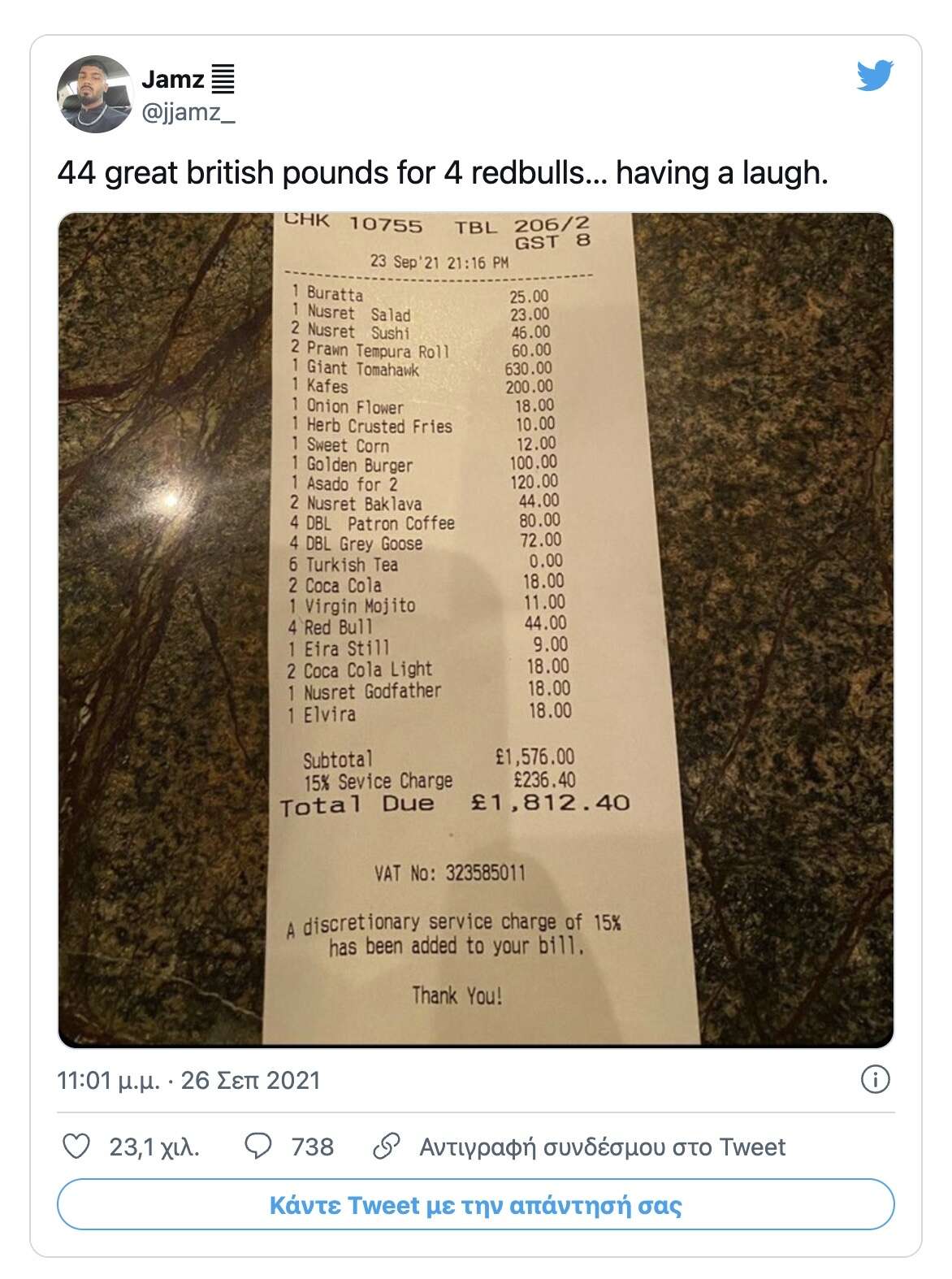Tap Κάντε Tweet με την απάντησή σας
The width and height of the screenshot is (952, 1279).
pyautogui.click(x=476, y=1204)
